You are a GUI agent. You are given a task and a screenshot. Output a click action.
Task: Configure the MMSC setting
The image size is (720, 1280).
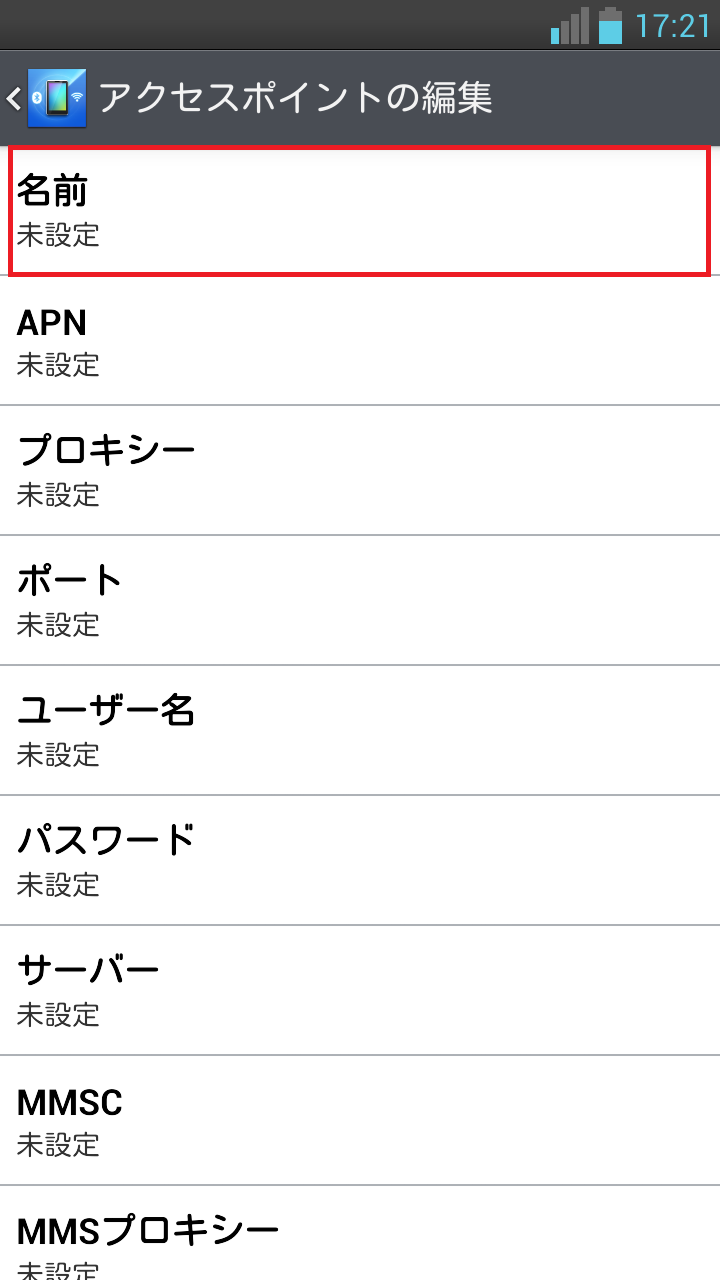[360, 1120]
